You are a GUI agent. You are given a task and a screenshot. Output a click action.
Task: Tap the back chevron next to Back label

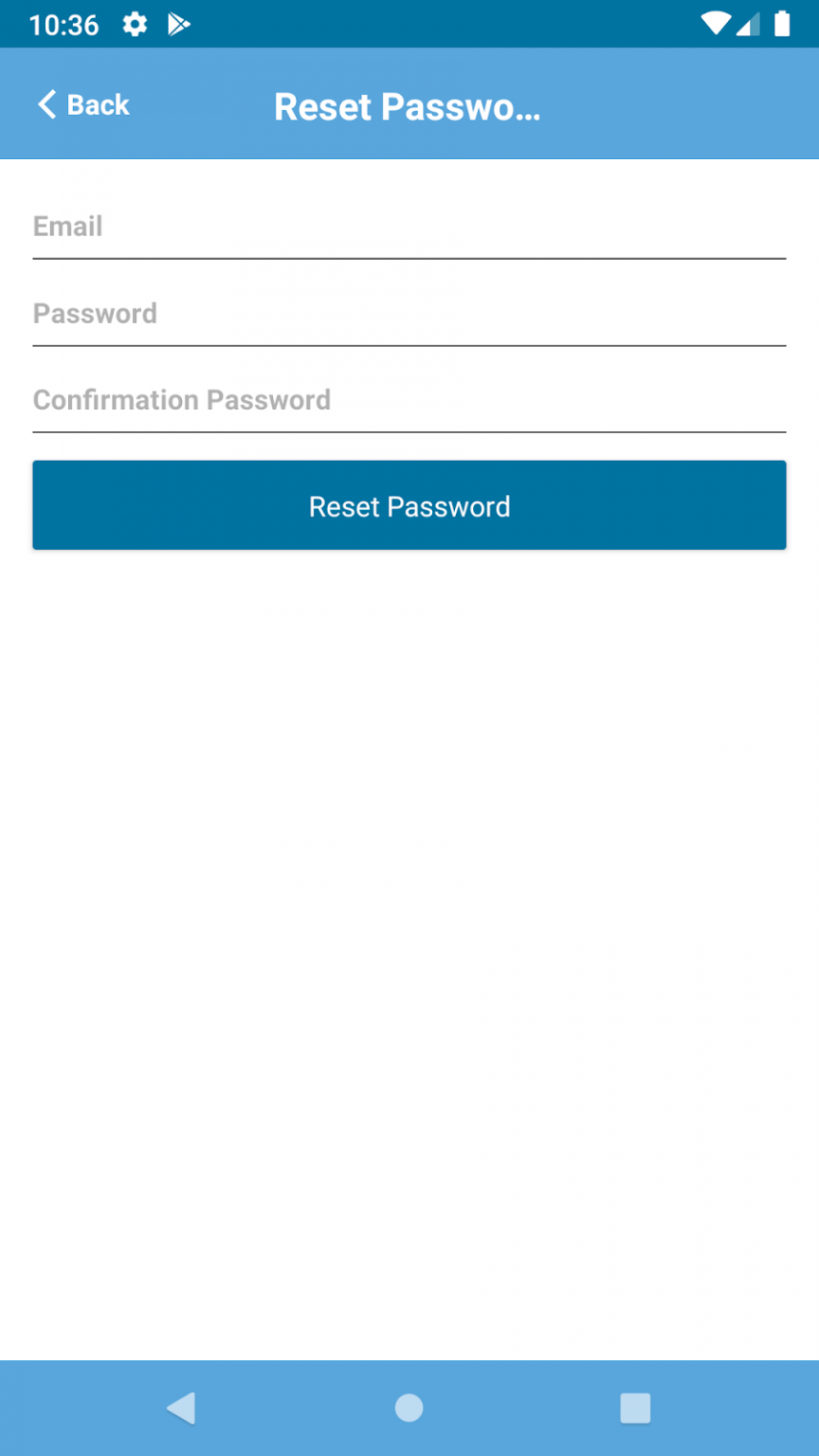coord(45,104)
